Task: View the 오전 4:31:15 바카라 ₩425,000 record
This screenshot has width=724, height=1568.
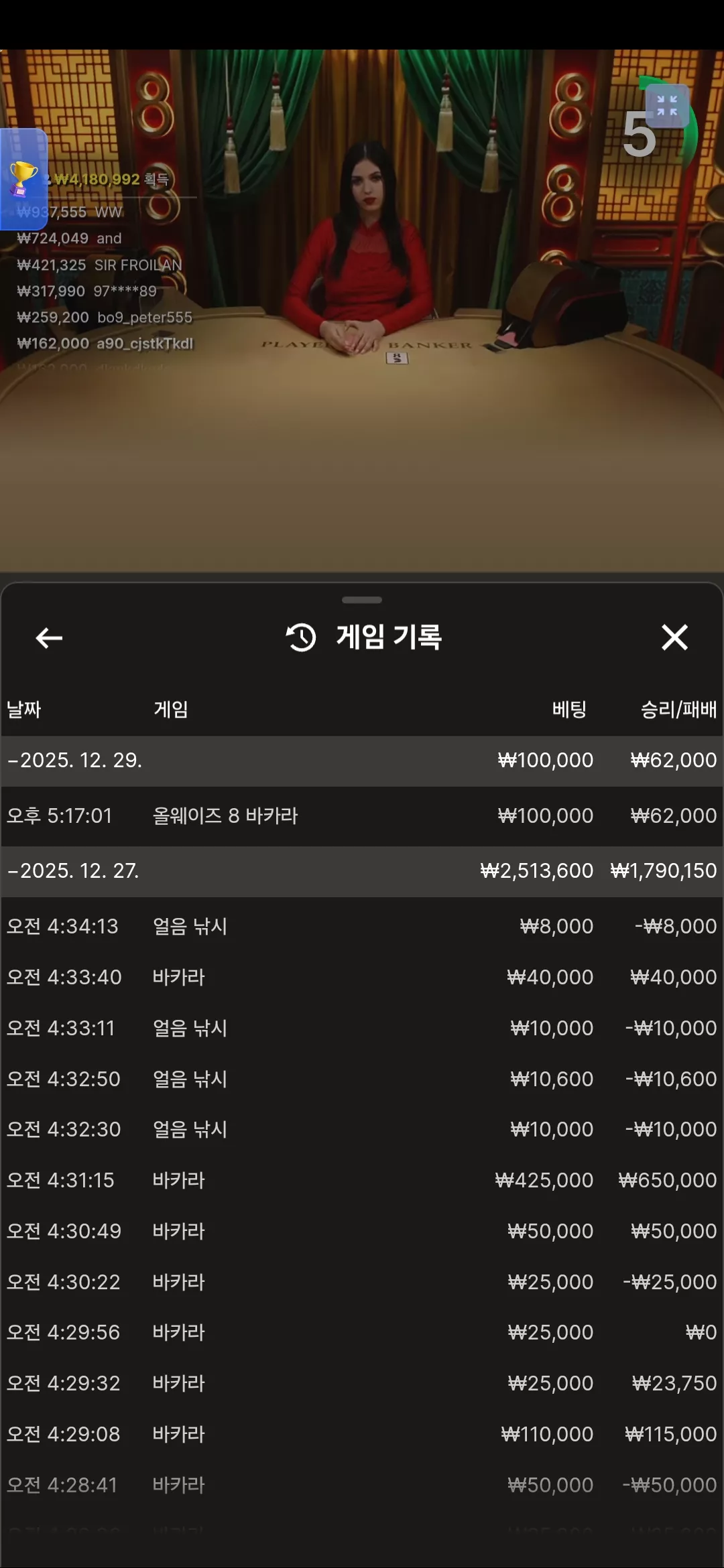Action: point(362,1180)
